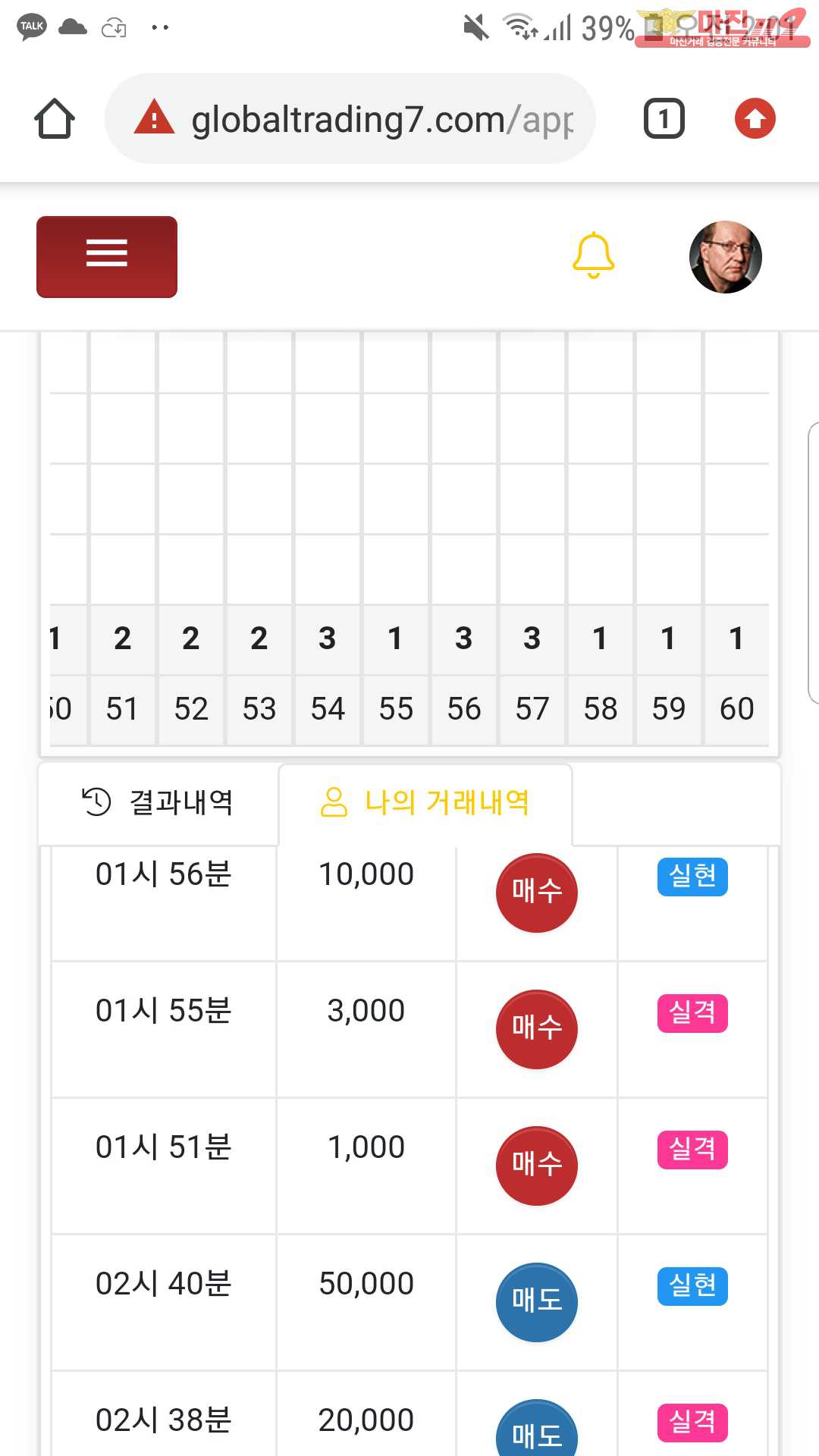Open the profile avatar picture
The width and height of the screenshot is (819, 1456).
click(726, 257)
